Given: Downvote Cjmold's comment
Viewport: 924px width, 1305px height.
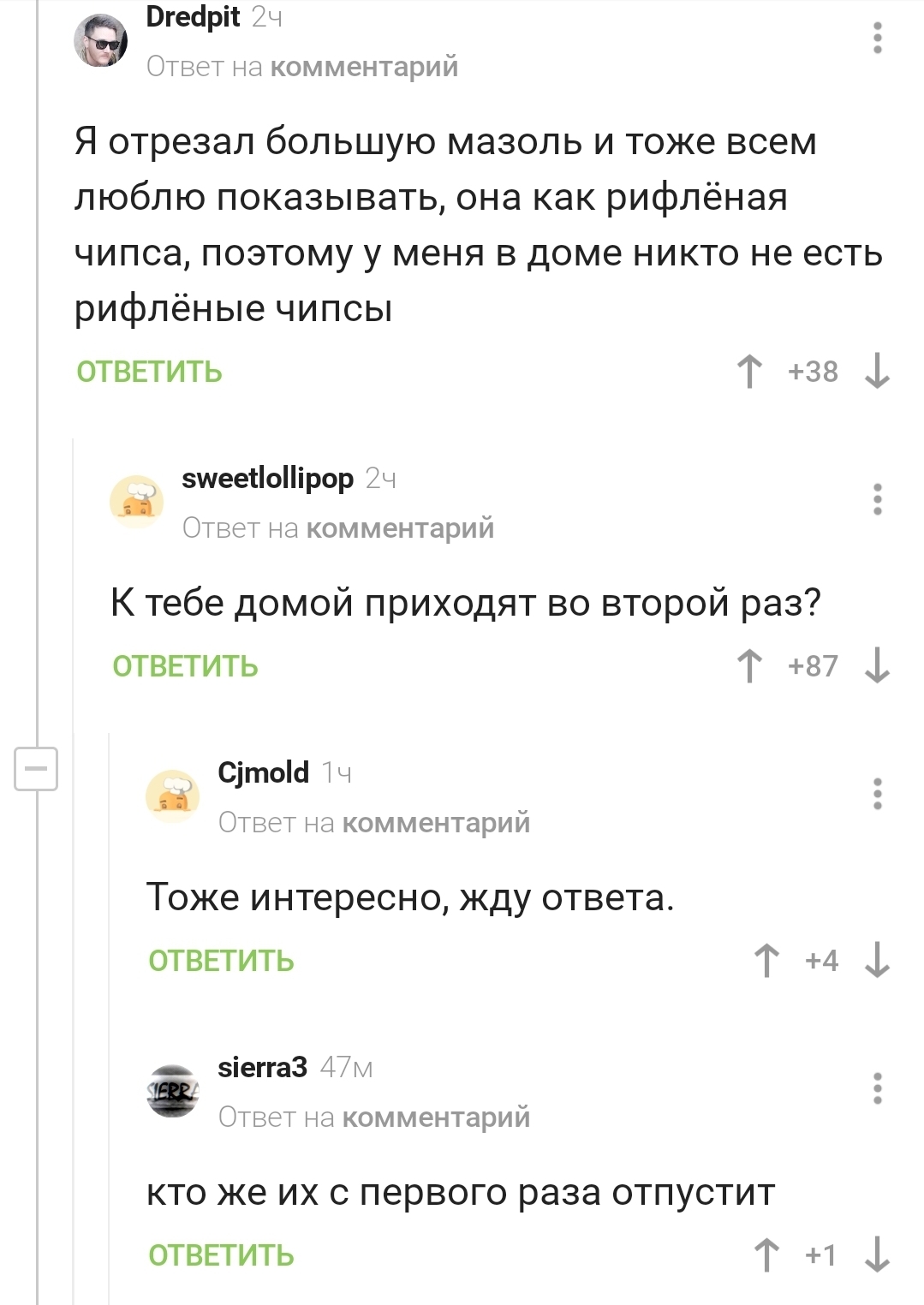Looking at the screenshot, I should pyautogui.click(x=877, y=961).
